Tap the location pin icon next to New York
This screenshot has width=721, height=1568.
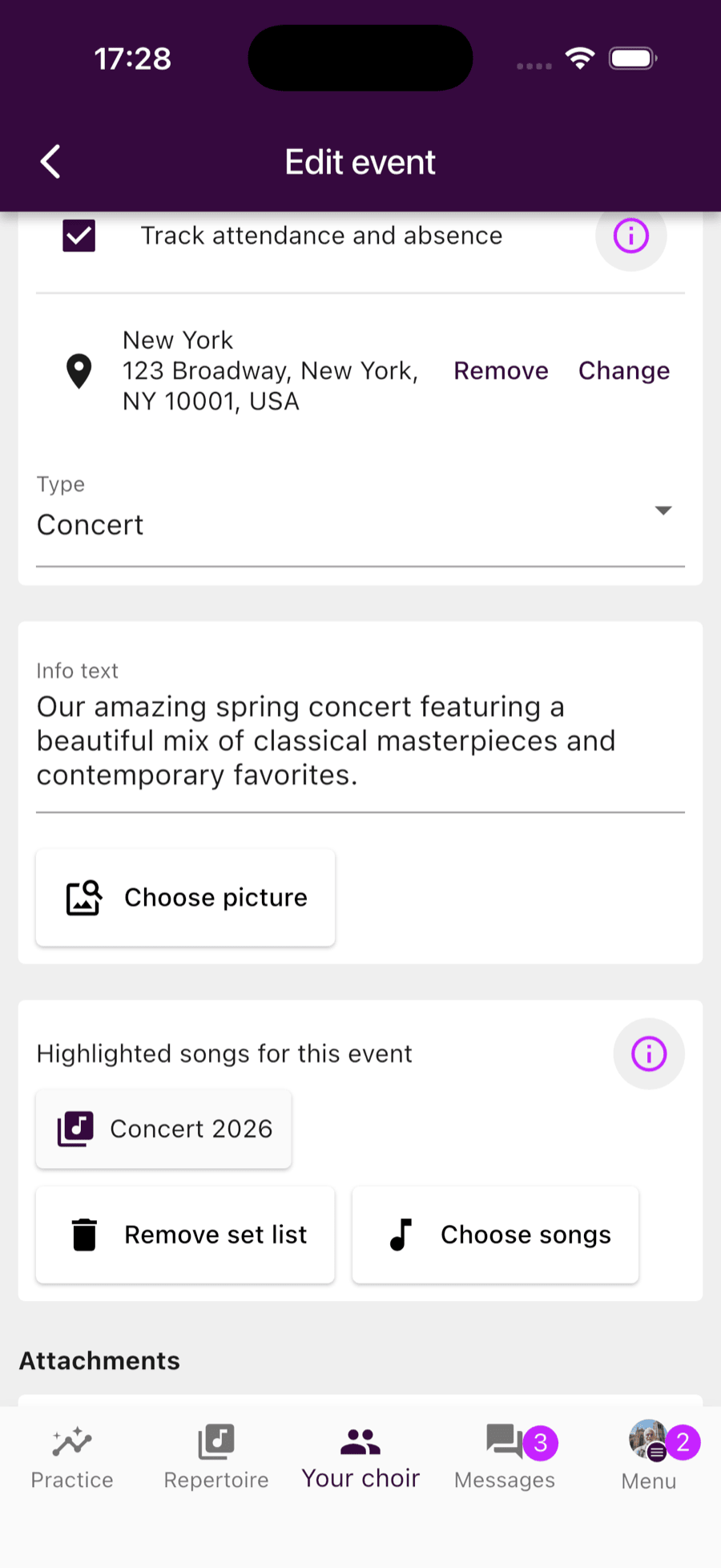[78, 370]
